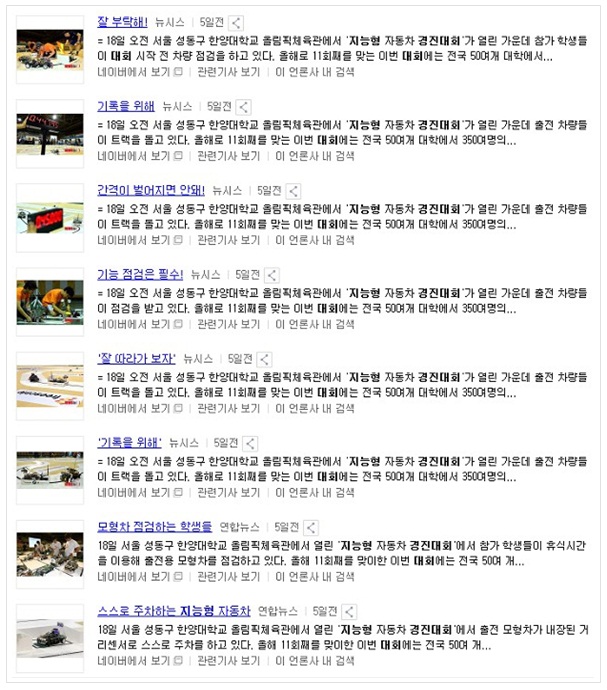Search within publisher (이 언론사 내 검색) under '간격이 벌어지면 안돼!'
The image size is (607, 690).
click(315, 240)
